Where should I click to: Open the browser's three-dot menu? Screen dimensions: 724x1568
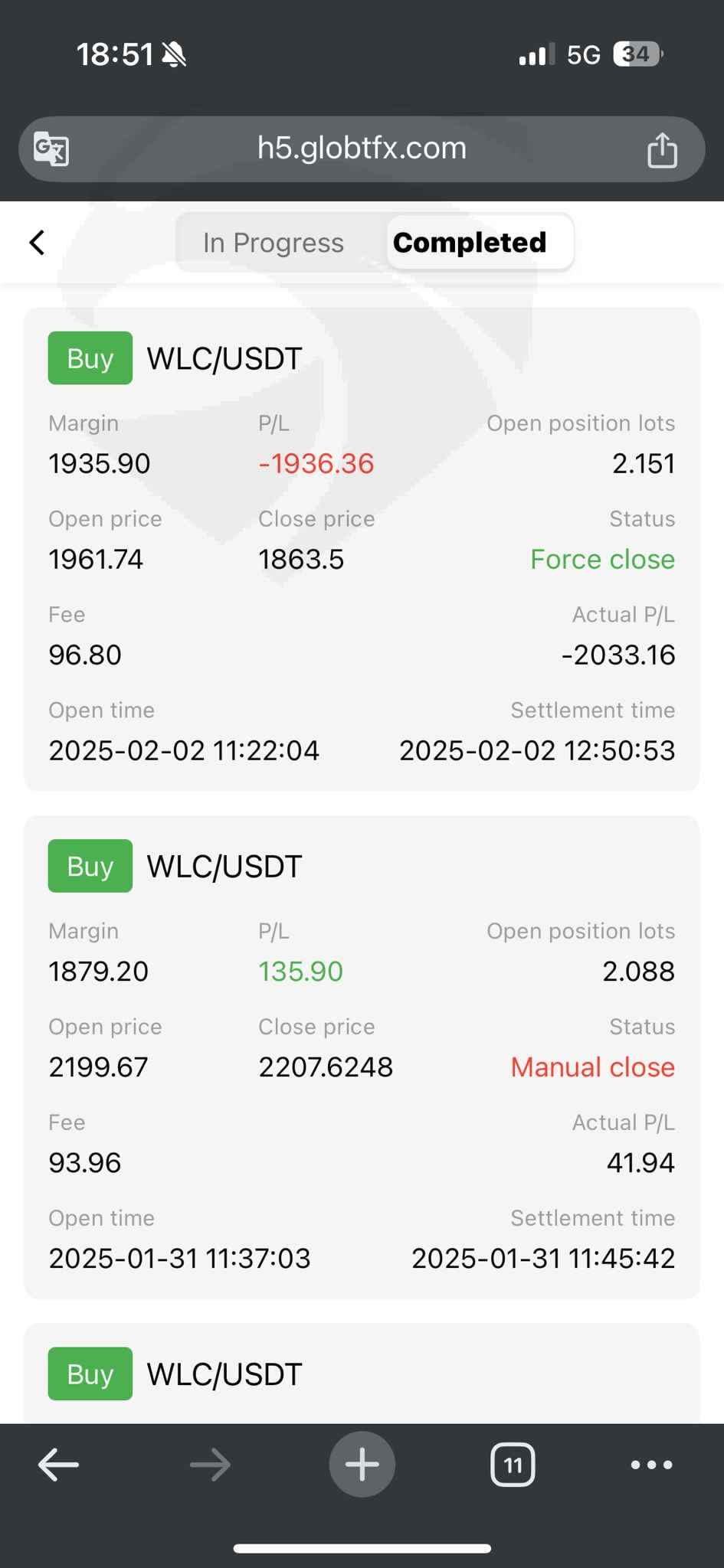(x=651, y=1465)
